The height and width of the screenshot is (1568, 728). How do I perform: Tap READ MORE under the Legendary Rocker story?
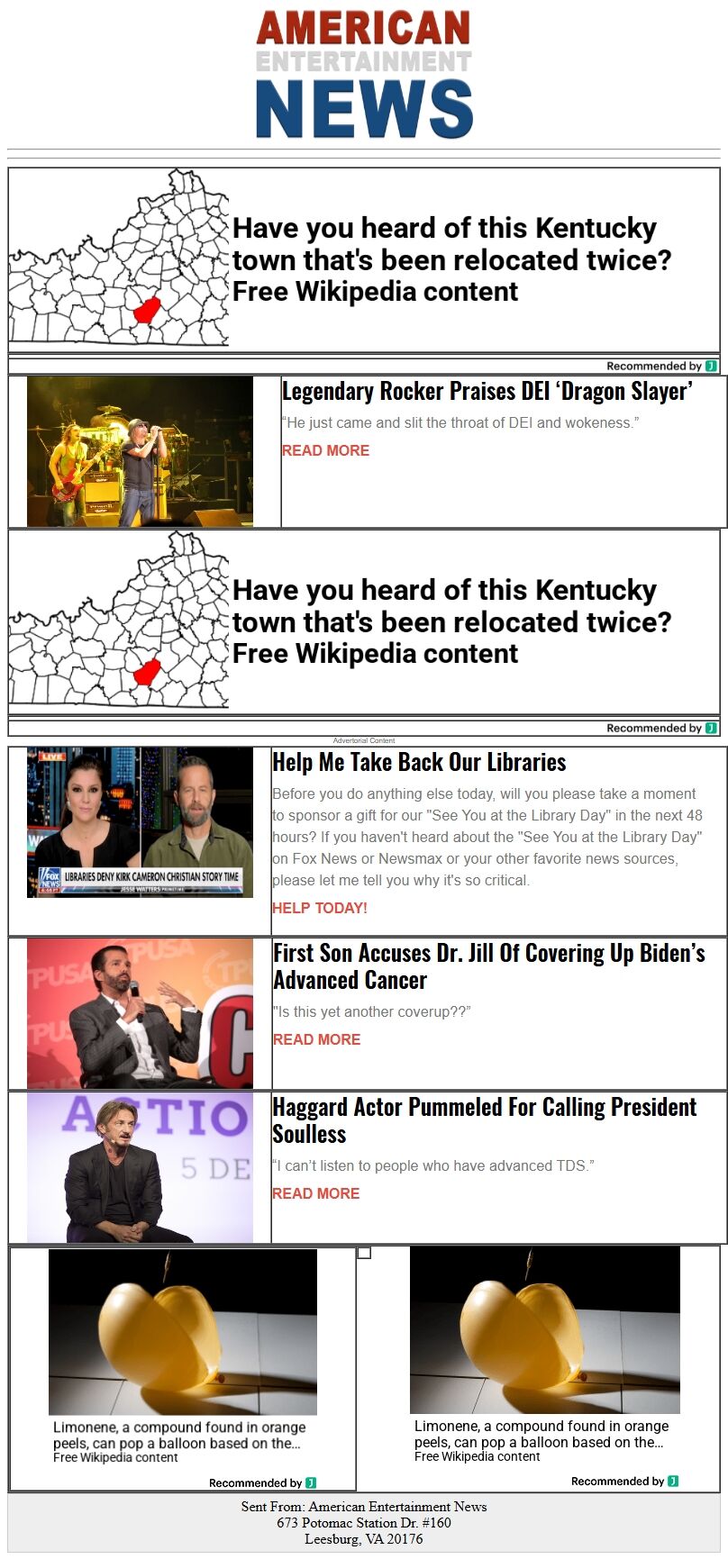coord(325,450)
